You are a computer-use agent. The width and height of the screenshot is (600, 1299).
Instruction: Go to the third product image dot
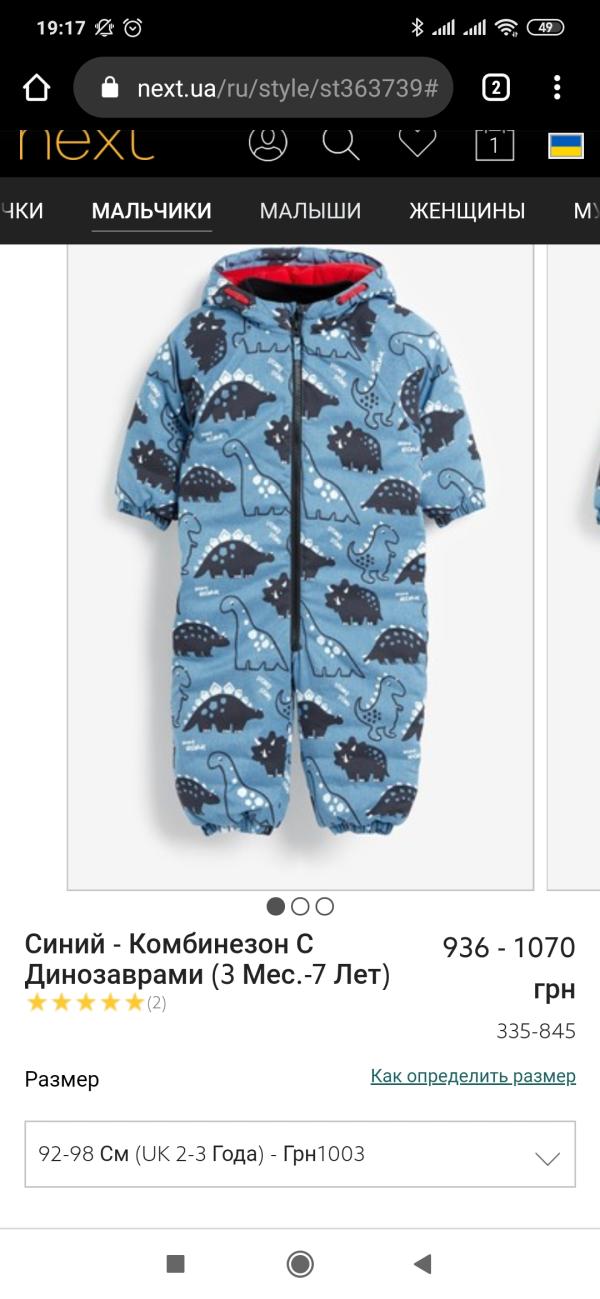click(324, 907)
